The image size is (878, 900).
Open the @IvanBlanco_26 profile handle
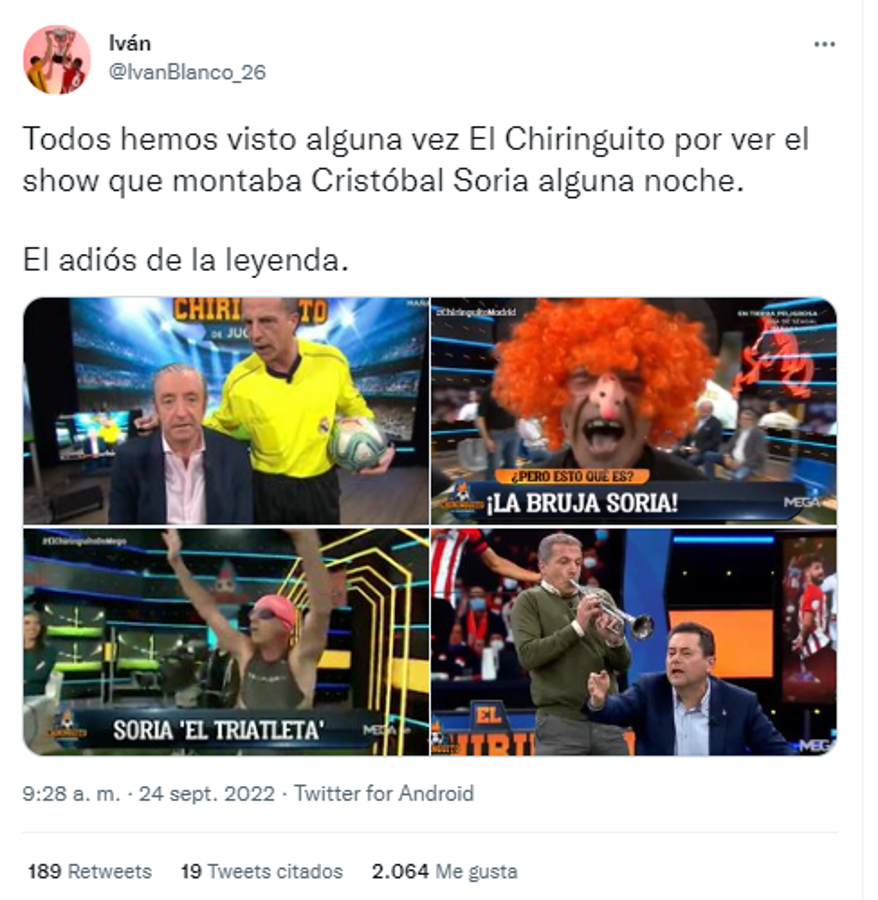coord(187,73)
